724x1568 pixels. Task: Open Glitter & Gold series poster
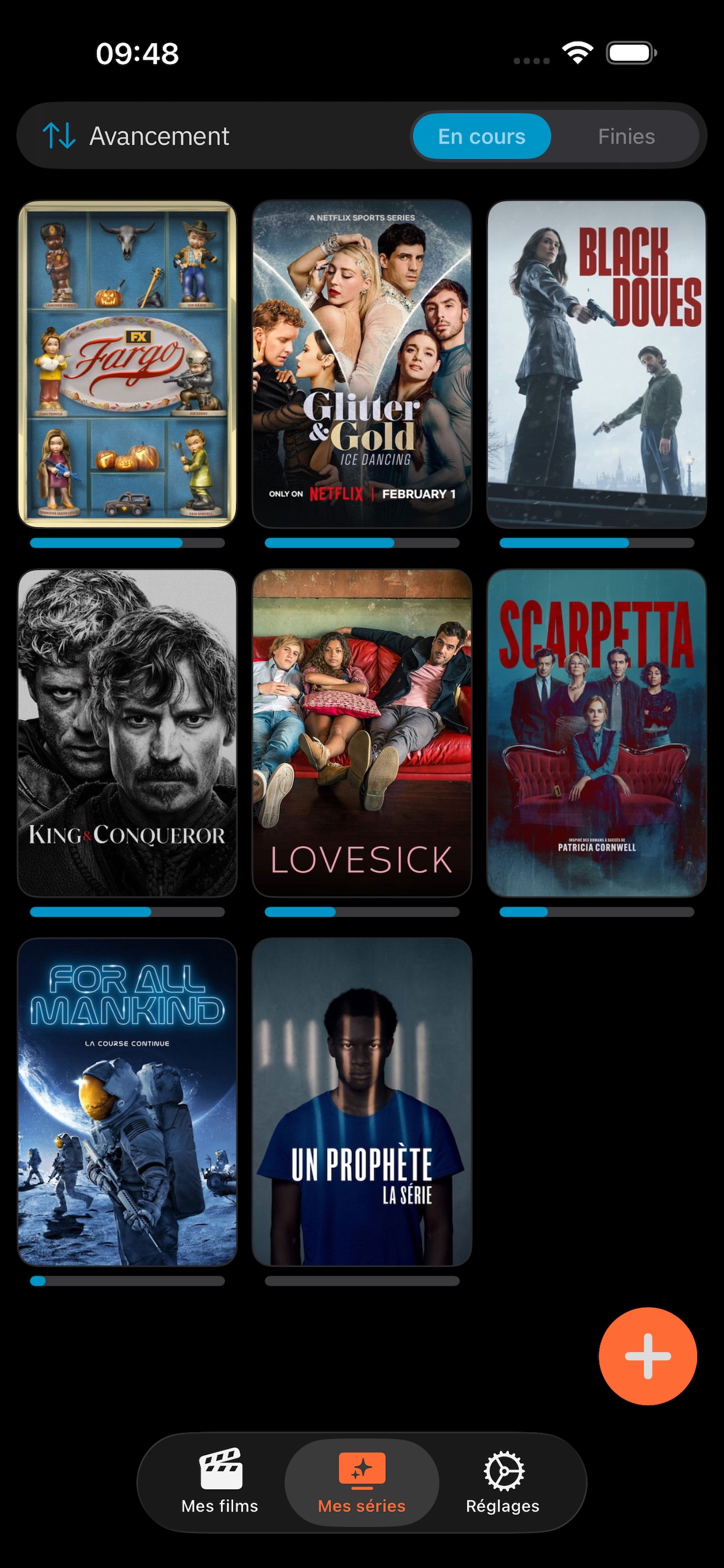(362, 364)
